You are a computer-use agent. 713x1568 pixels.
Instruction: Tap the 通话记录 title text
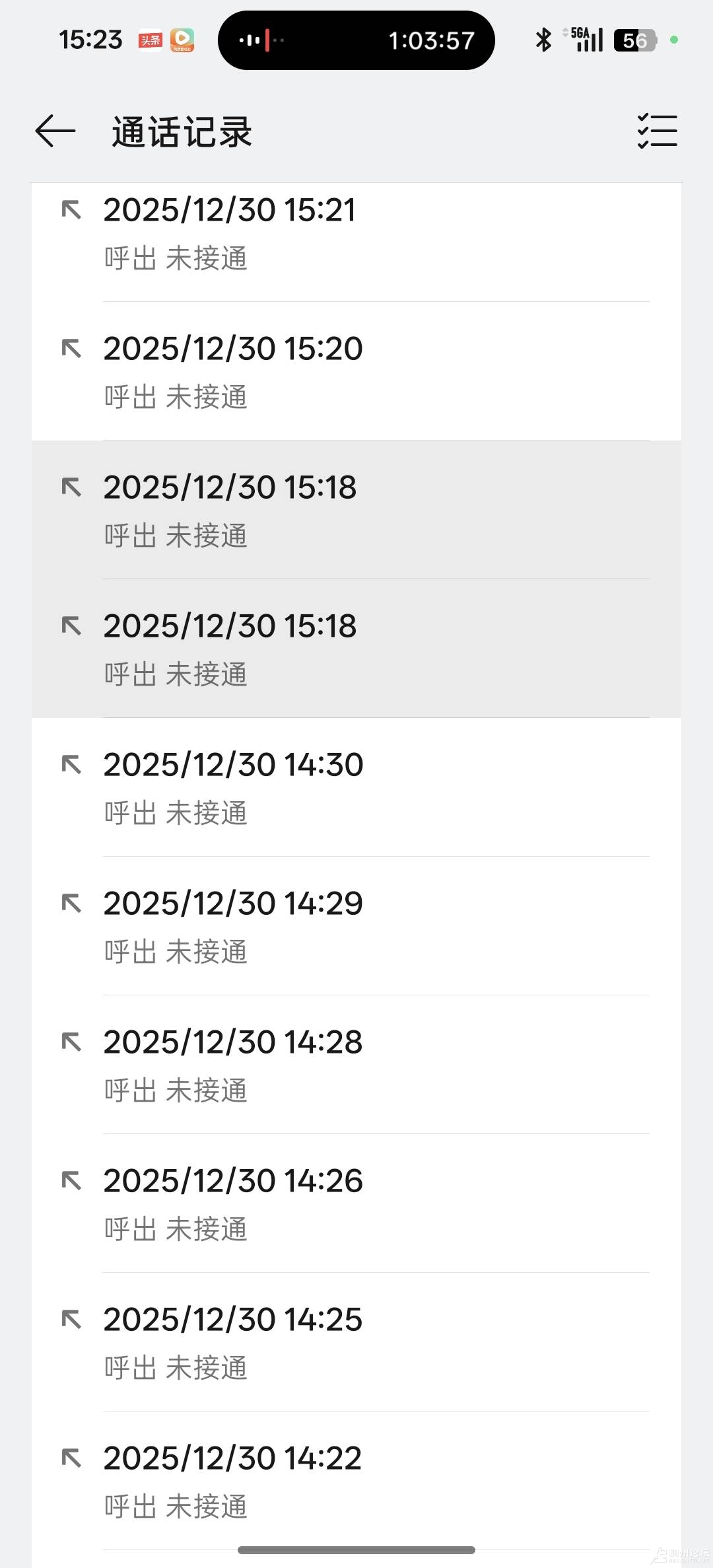point(182,131)
